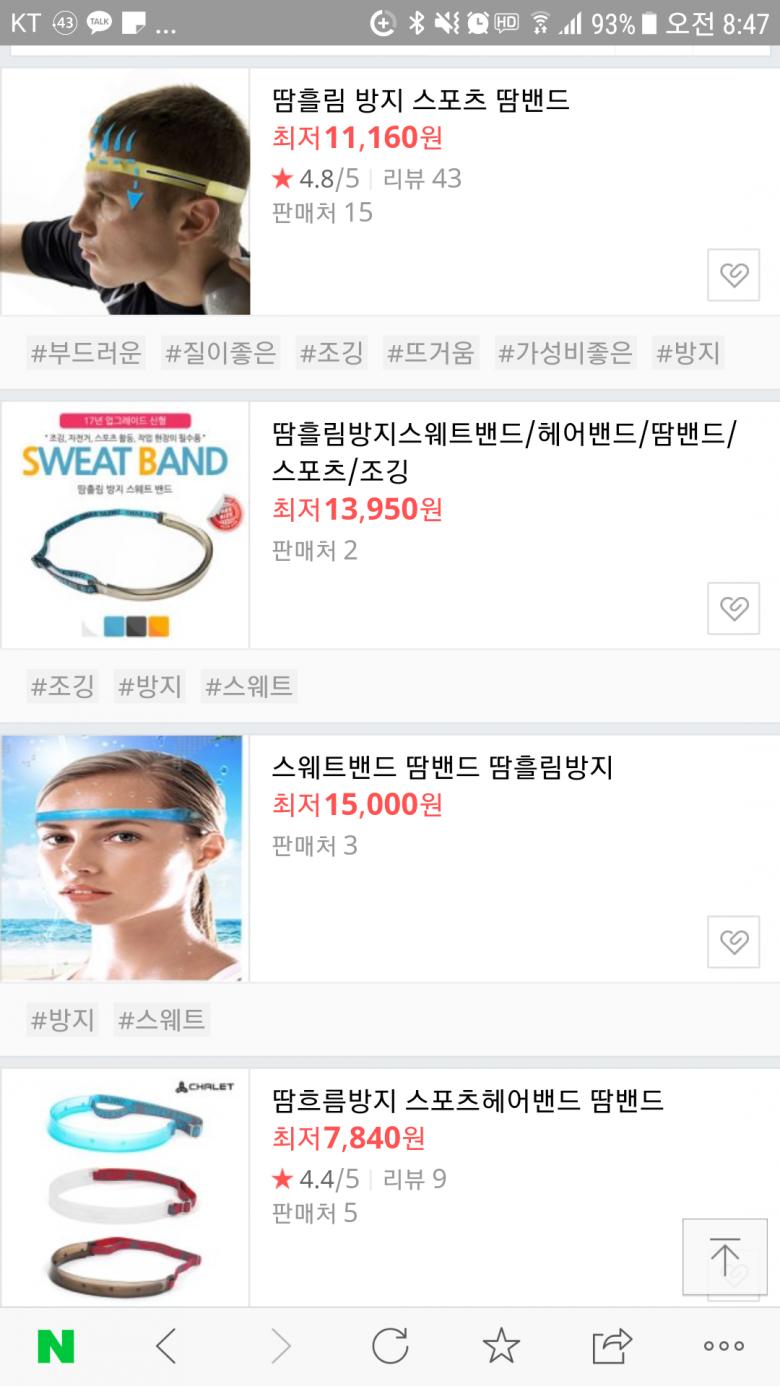Save the 11,160원 sweatband to wishlist
This screenshot has width=780, height=1386.
coord(733,275)
